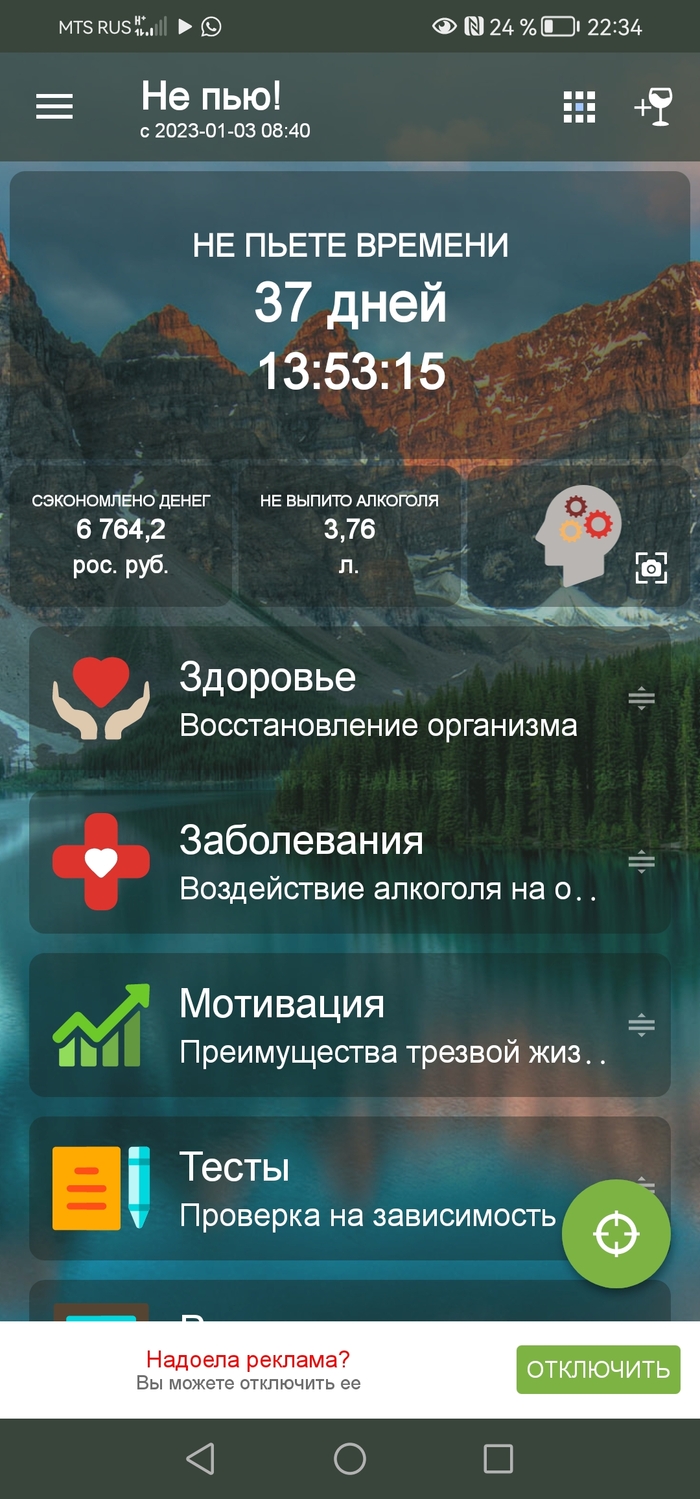The width and height of the screenshot is (700, 1499).
Task: Go back using the system back button
Action: (x=201, y=1459)
